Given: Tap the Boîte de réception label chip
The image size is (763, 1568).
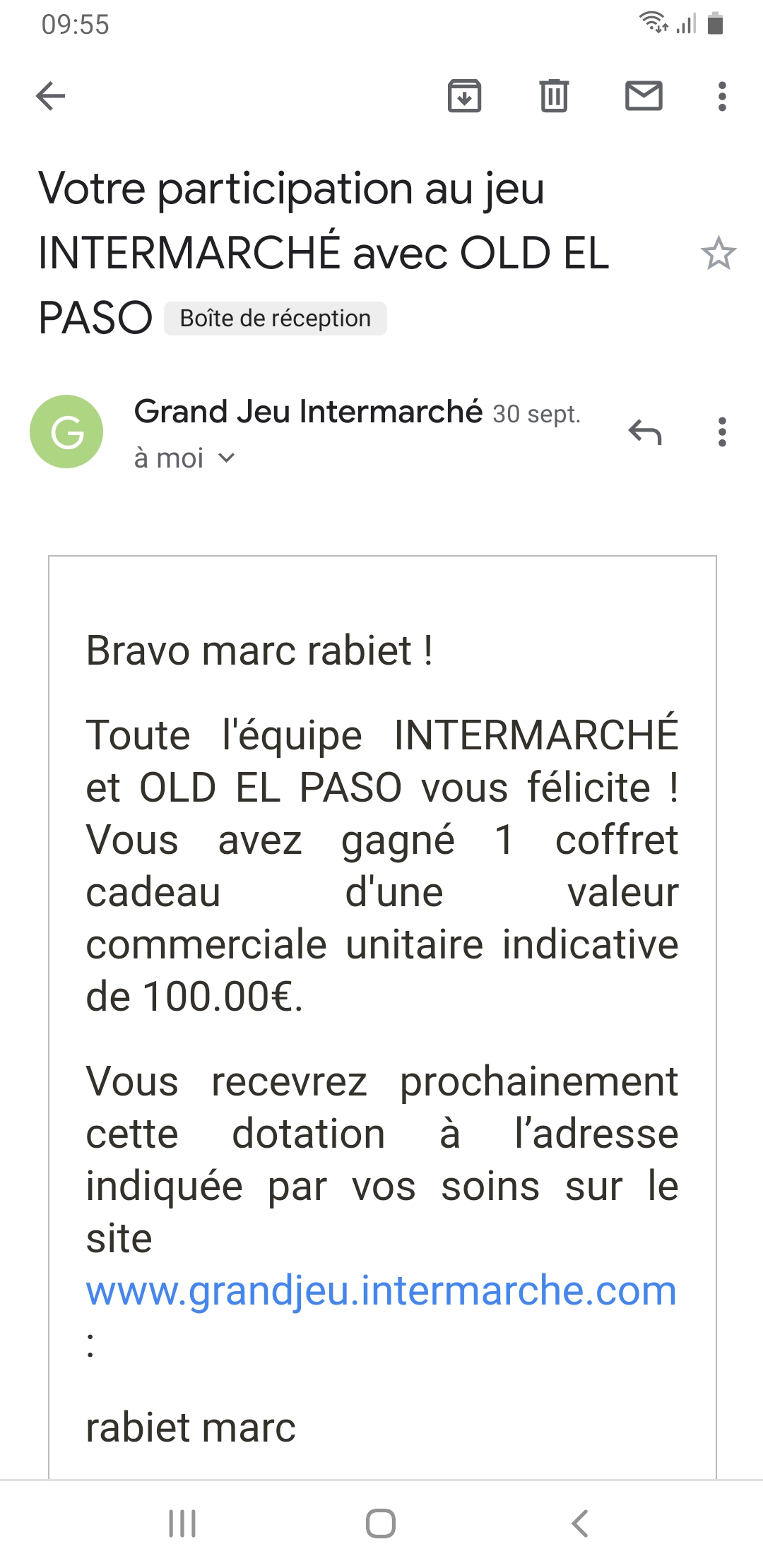Looking at the screenshot, I should [276, 319].
